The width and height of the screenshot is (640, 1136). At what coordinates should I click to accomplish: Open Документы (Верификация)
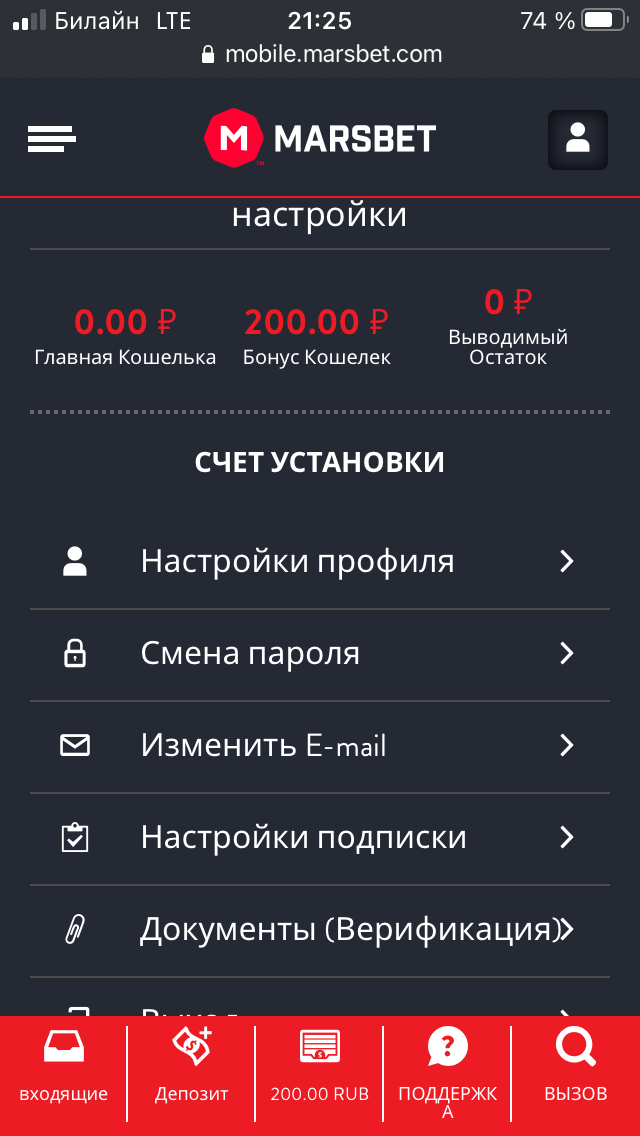pyautogui.click(x=319, y=930)
